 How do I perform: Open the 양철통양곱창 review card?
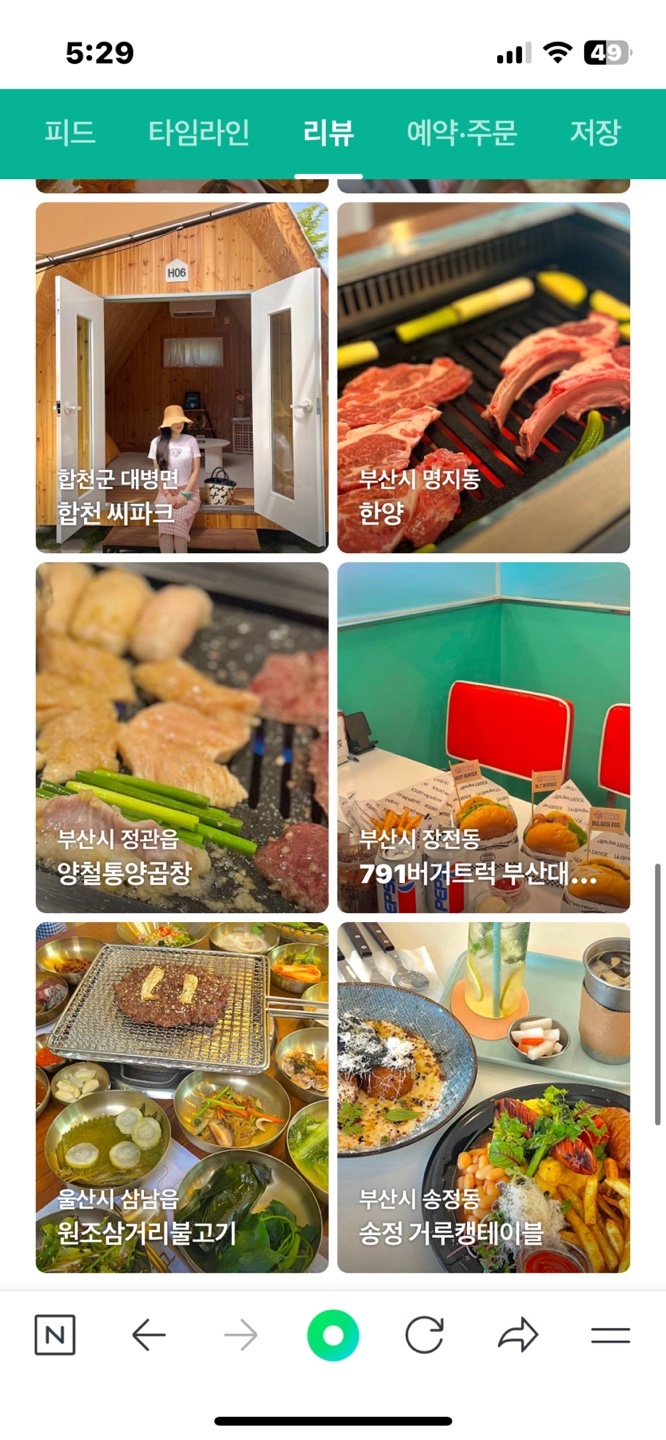click(x=182, y=737)
